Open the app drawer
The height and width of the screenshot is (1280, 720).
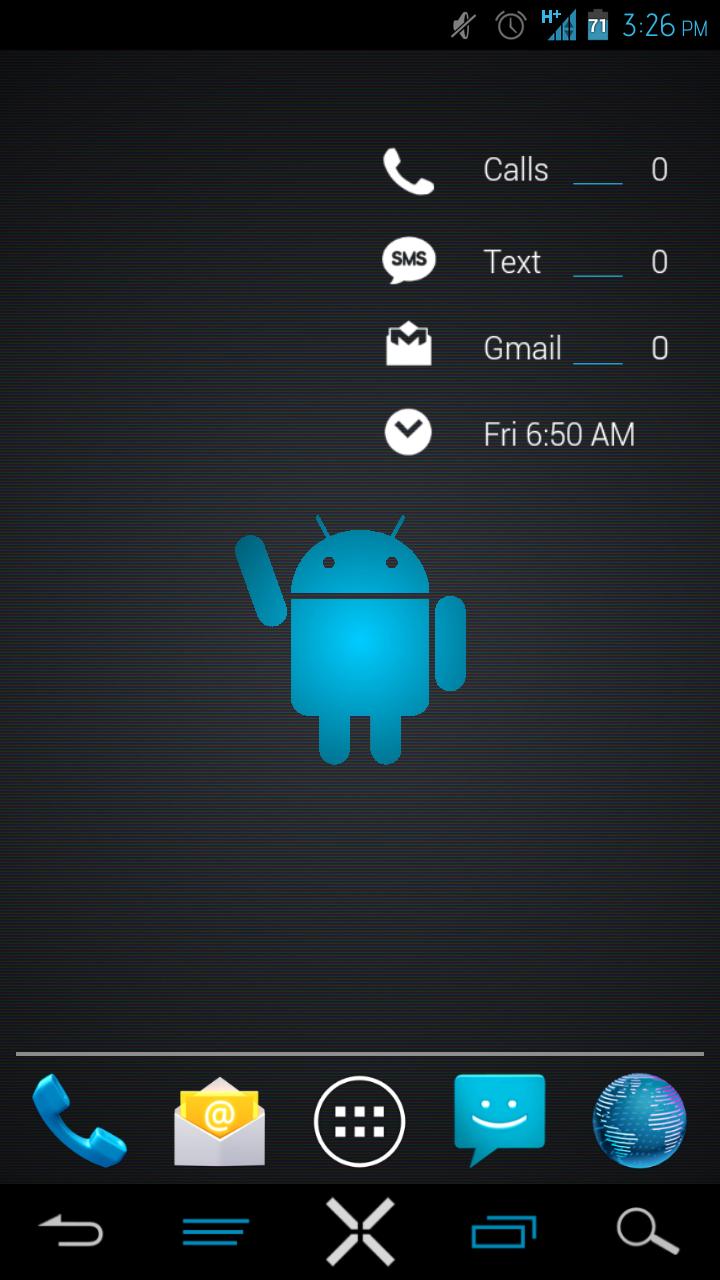[359, 1121]
